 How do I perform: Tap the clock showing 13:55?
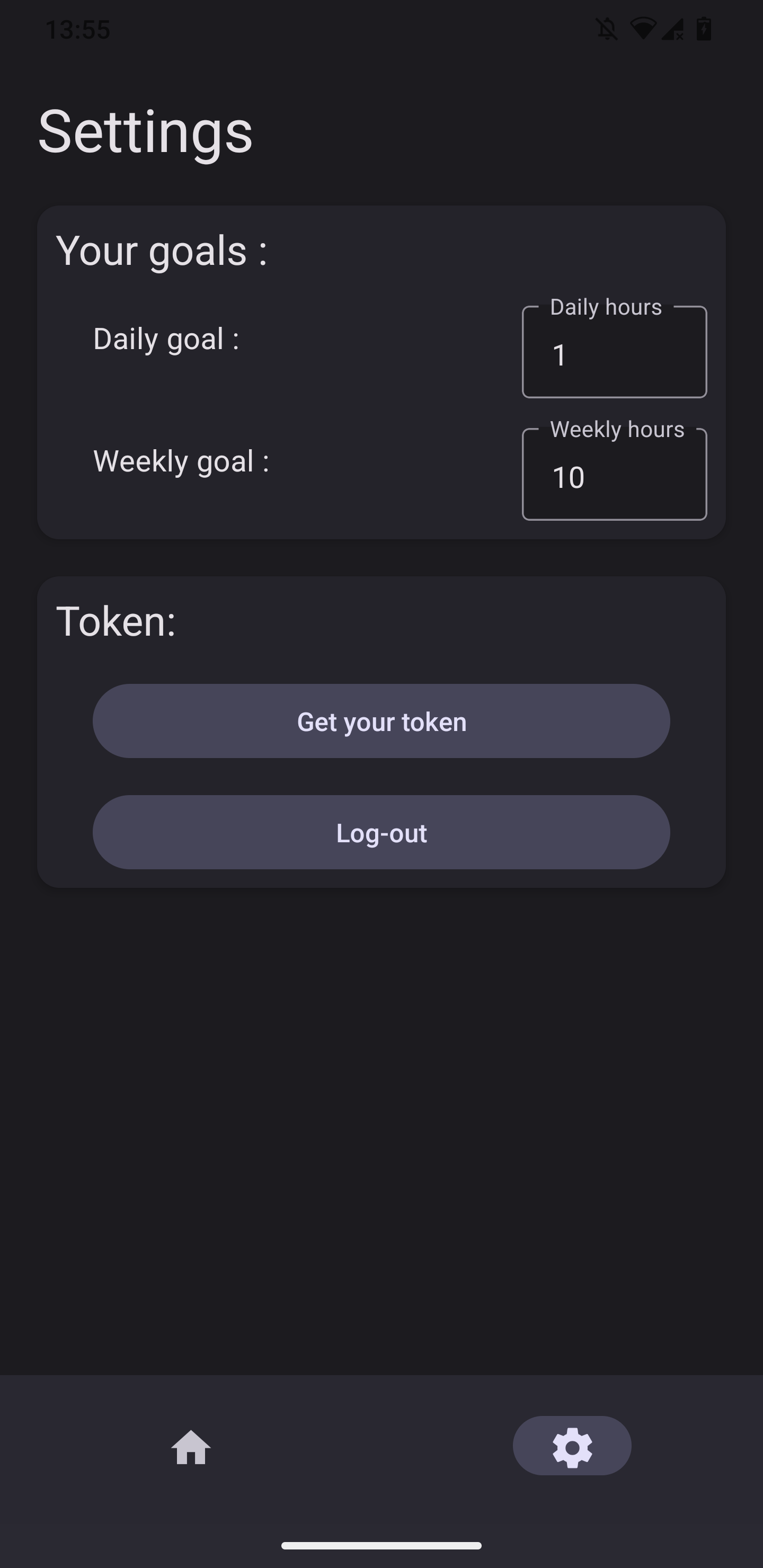(x=79, y=29)
